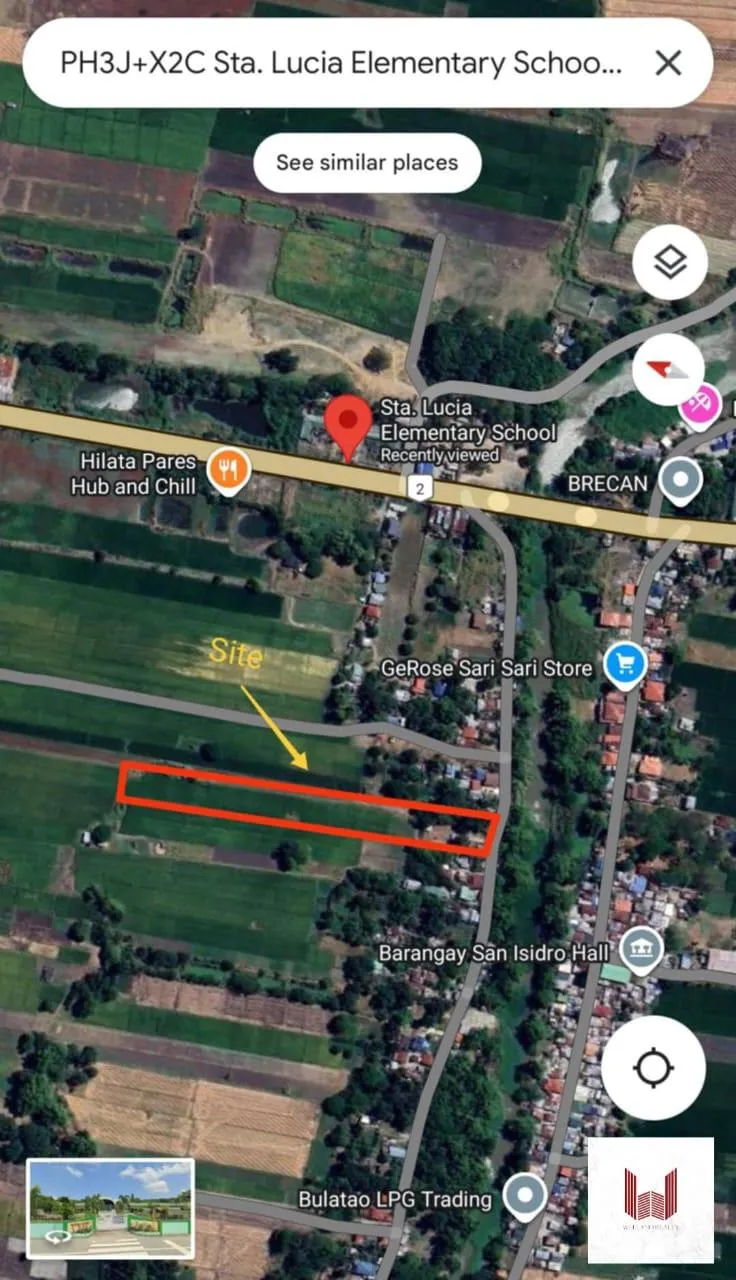Open the Bulatao LPG Trading marker
Viewport: 736px width, 1280px height.
[x=525, y=1196]
